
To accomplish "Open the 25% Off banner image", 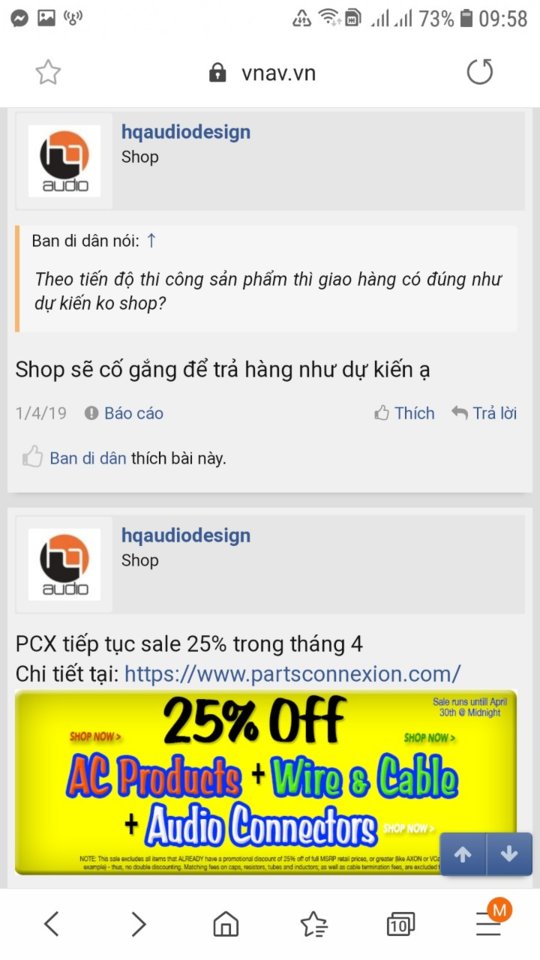I will tap(266, 782).
